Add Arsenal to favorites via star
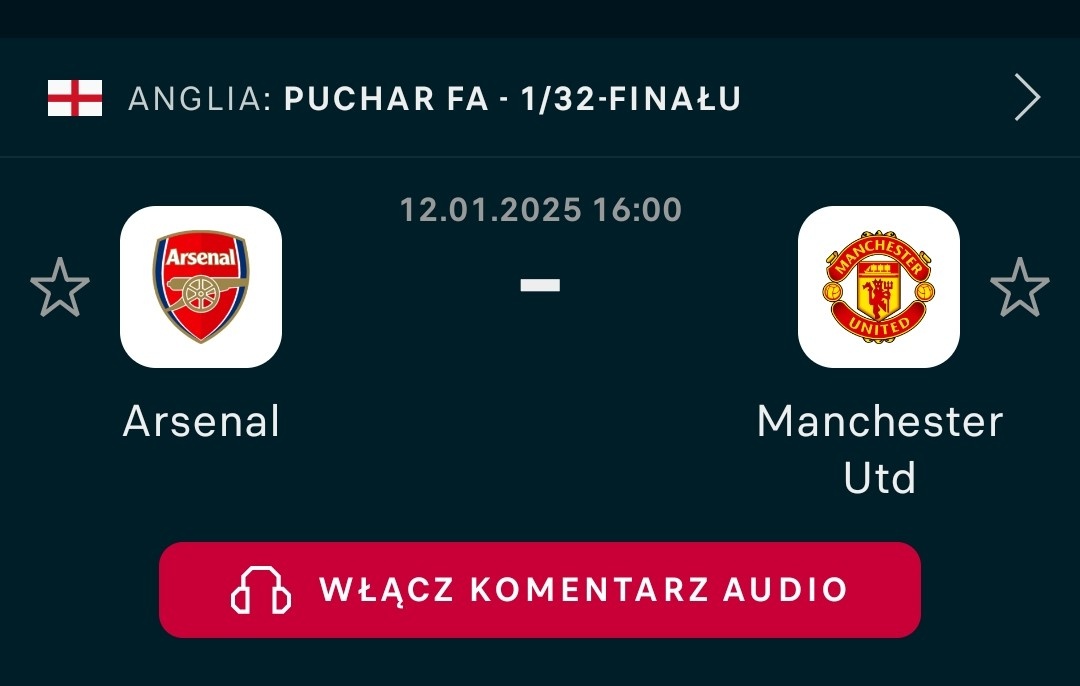This screenshot has width=1080, height=686. (60, 288)
